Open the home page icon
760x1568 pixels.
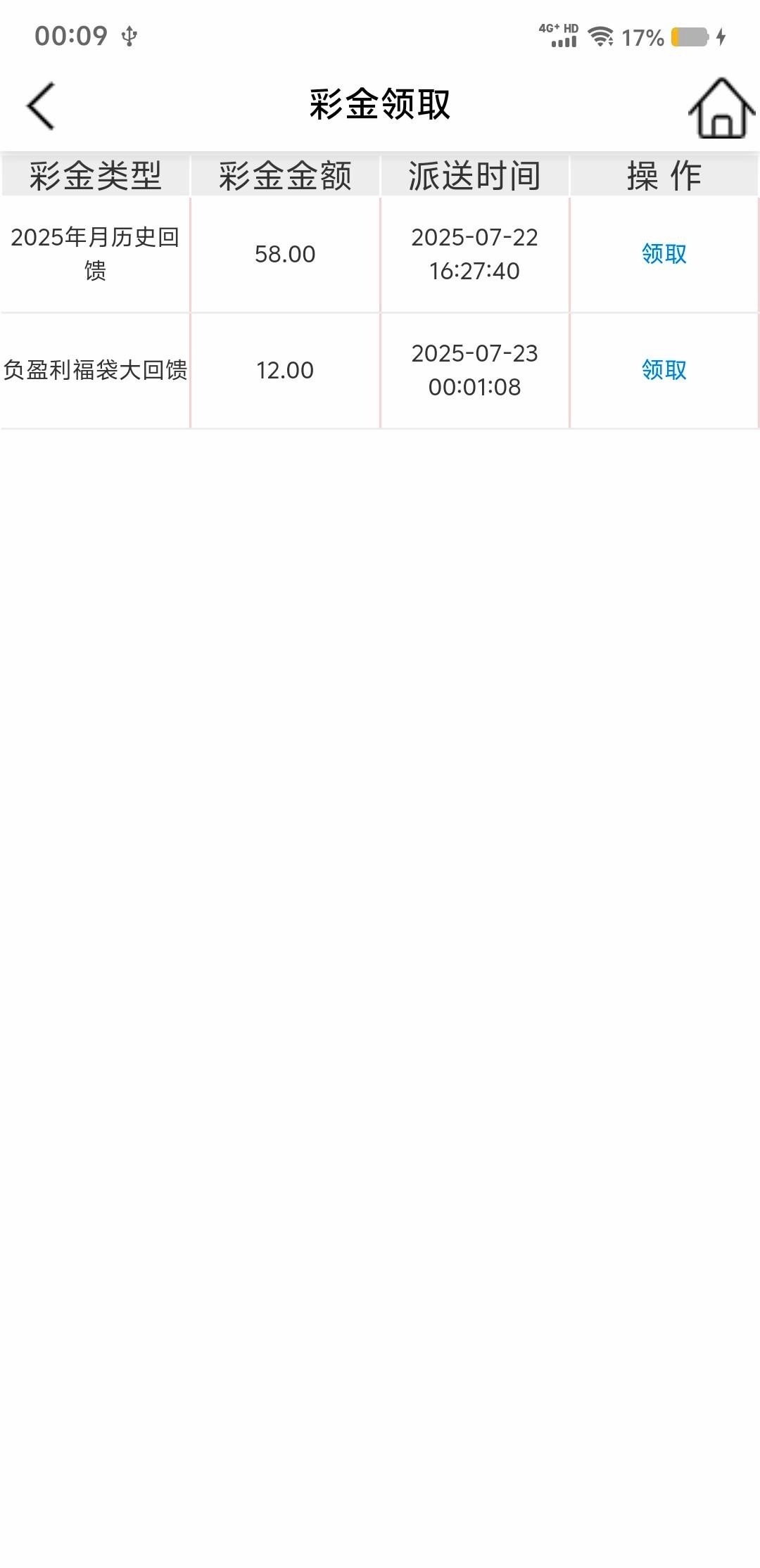click(721, 108)
